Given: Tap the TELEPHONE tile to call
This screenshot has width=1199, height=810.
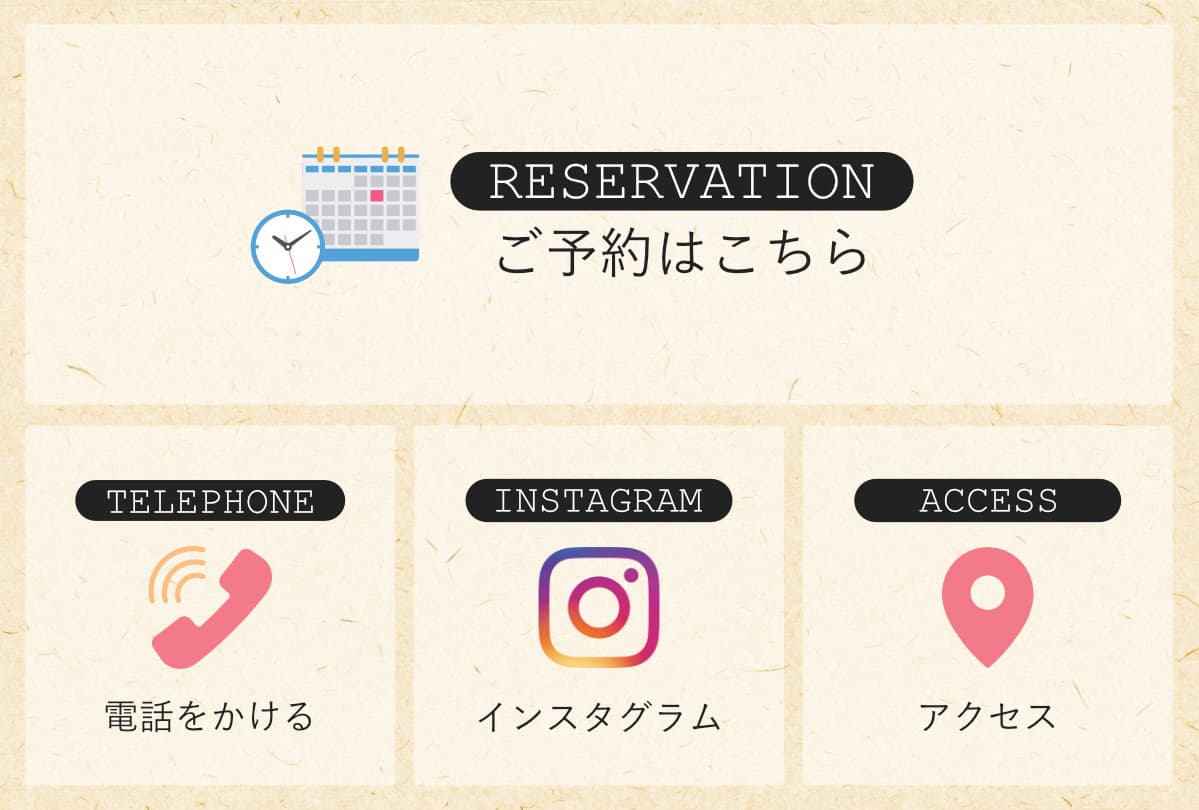Looking at the screenshot, I should click(210, 606).
